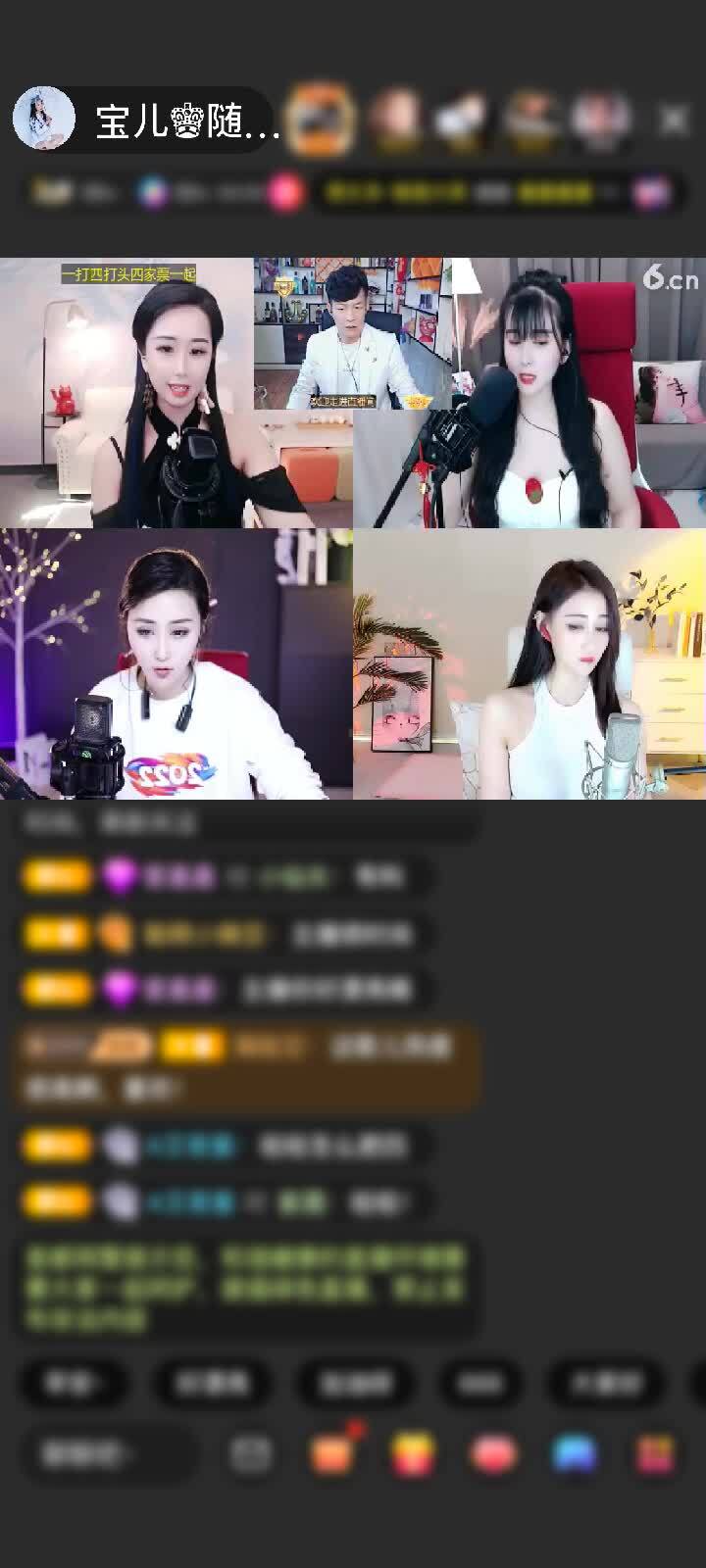Open streamer 宝儿's profile avatar
The image size is (706, 1568).
(44, 119)
